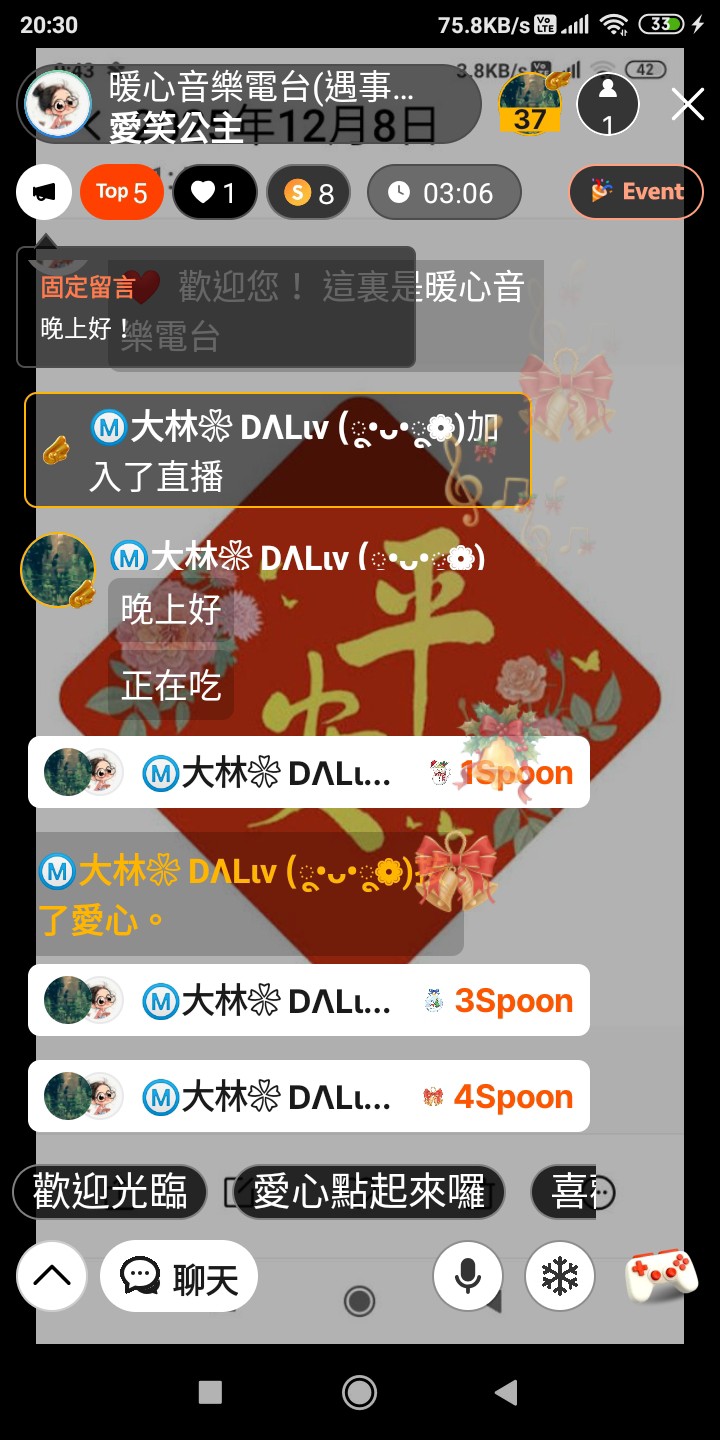This screenshot has width=720, height=1440.
Task: Go back using system navigation
Action: (x=506, y=1392)
